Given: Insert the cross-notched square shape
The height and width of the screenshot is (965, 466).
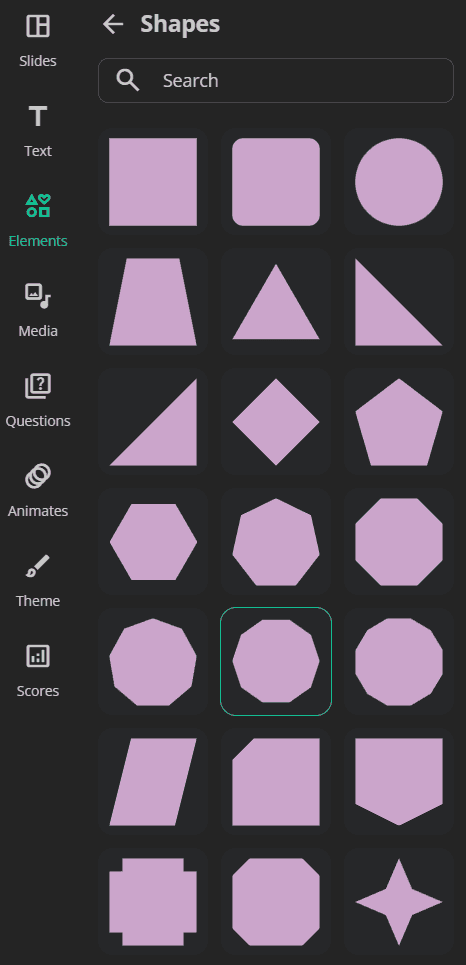Looking at the screenshot, I should [x=153, y=902].
